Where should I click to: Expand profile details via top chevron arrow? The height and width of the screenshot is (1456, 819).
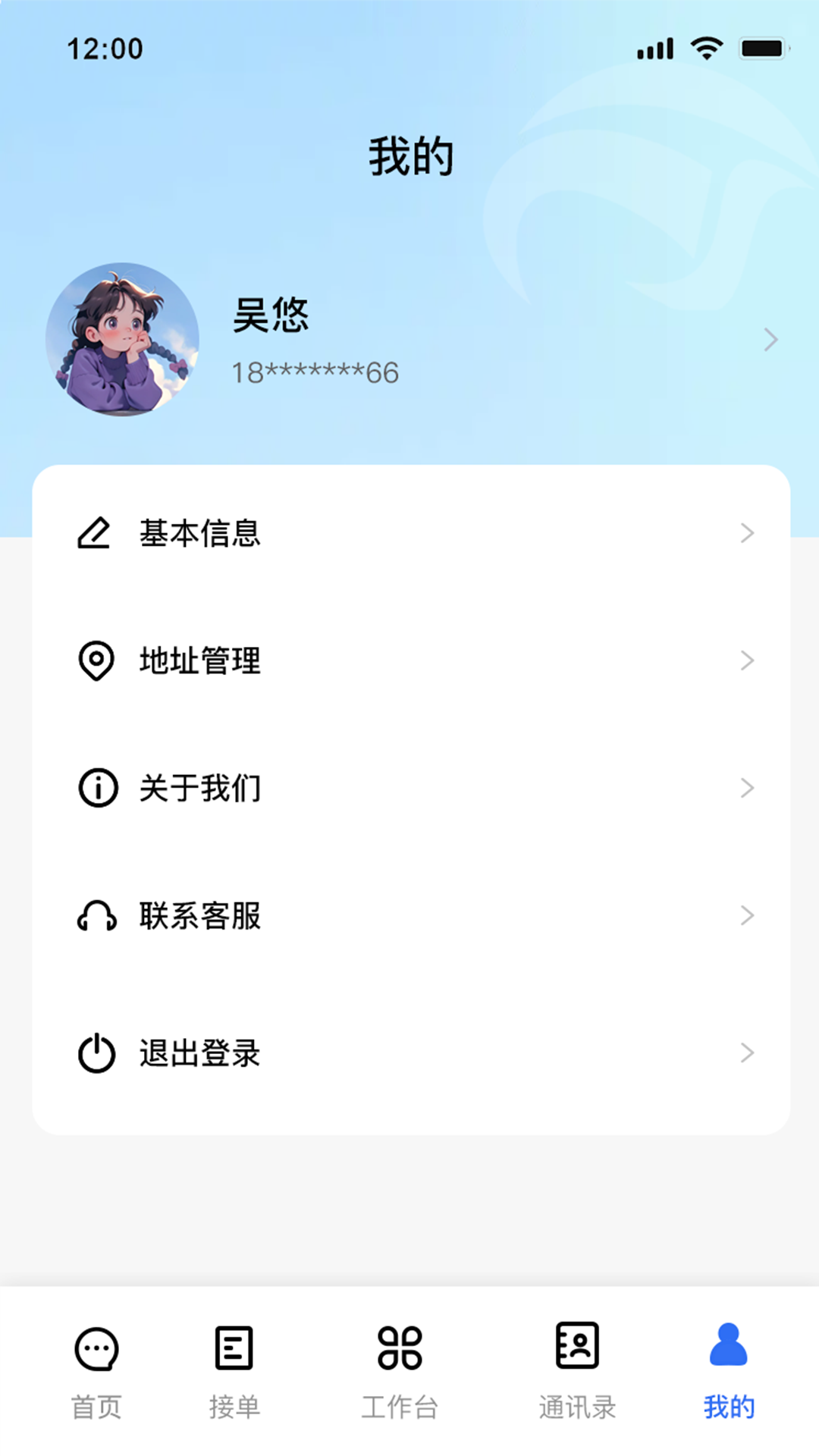tap(771, 340)
